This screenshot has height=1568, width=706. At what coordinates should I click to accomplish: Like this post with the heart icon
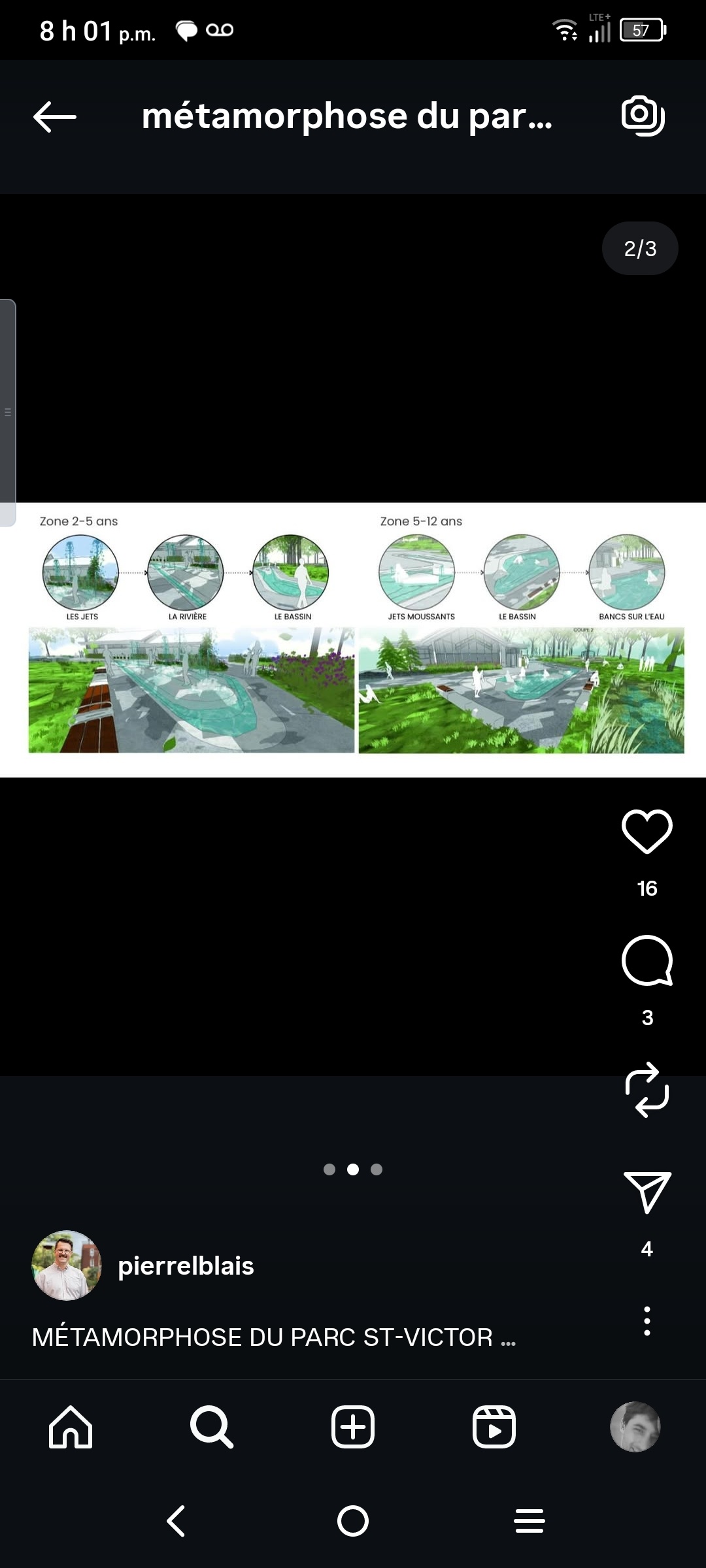click(647, 831)
